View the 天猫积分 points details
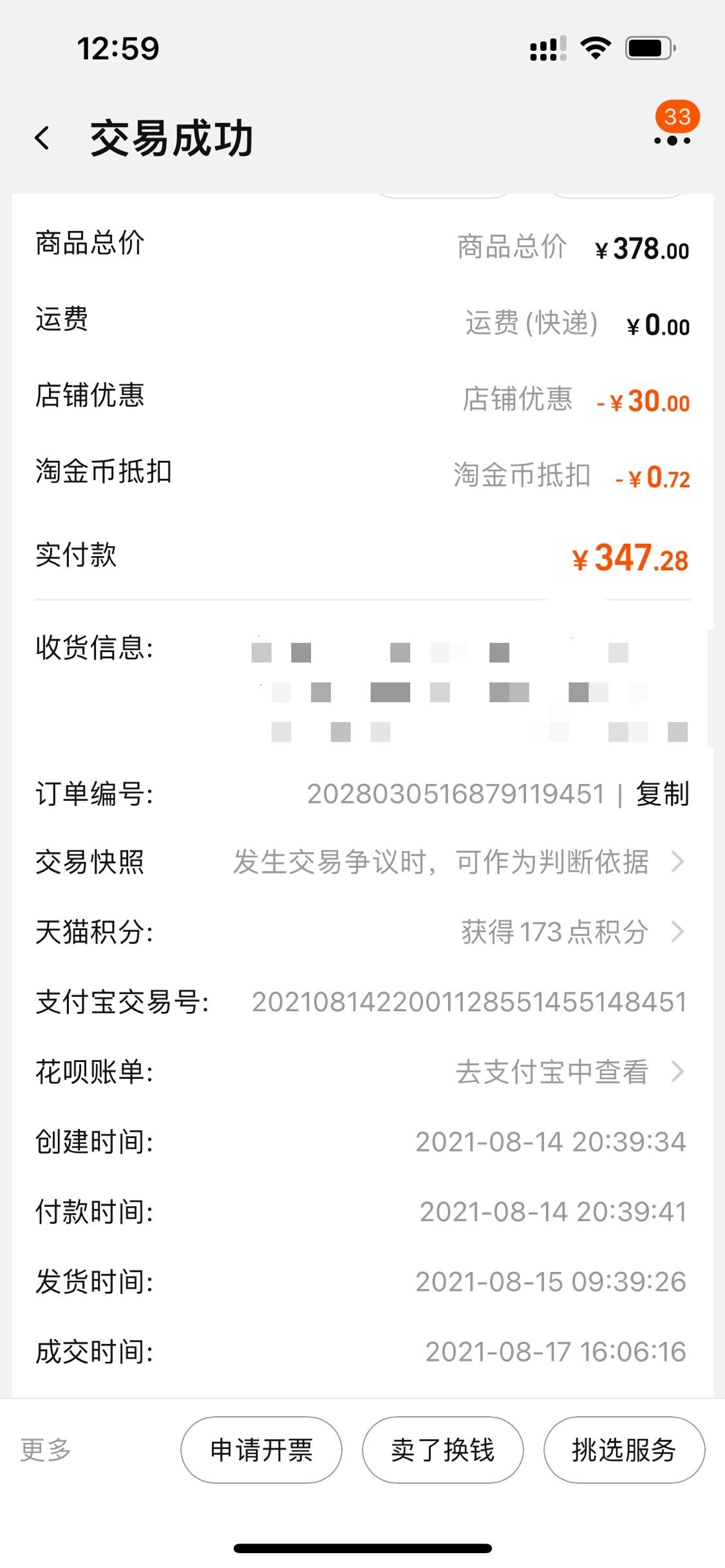The width and height of the screenshot is (725, 1568). 362,931
